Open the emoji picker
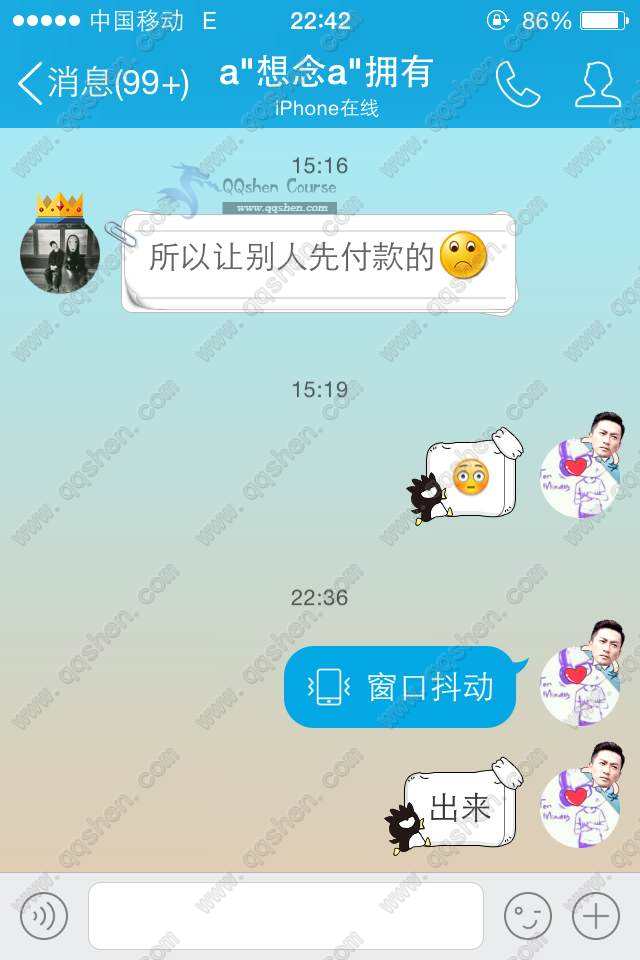The height and width of the screenshot is (960, 640). (528, 915)
